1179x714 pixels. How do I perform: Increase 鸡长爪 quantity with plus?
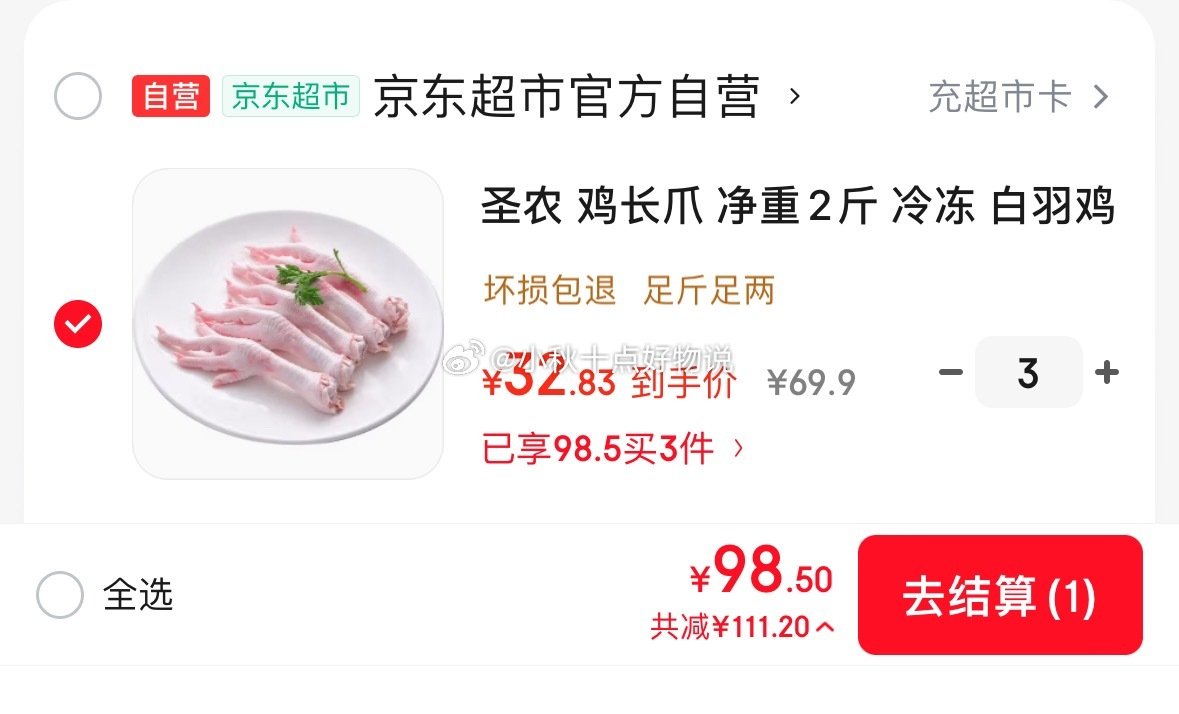1106,373
